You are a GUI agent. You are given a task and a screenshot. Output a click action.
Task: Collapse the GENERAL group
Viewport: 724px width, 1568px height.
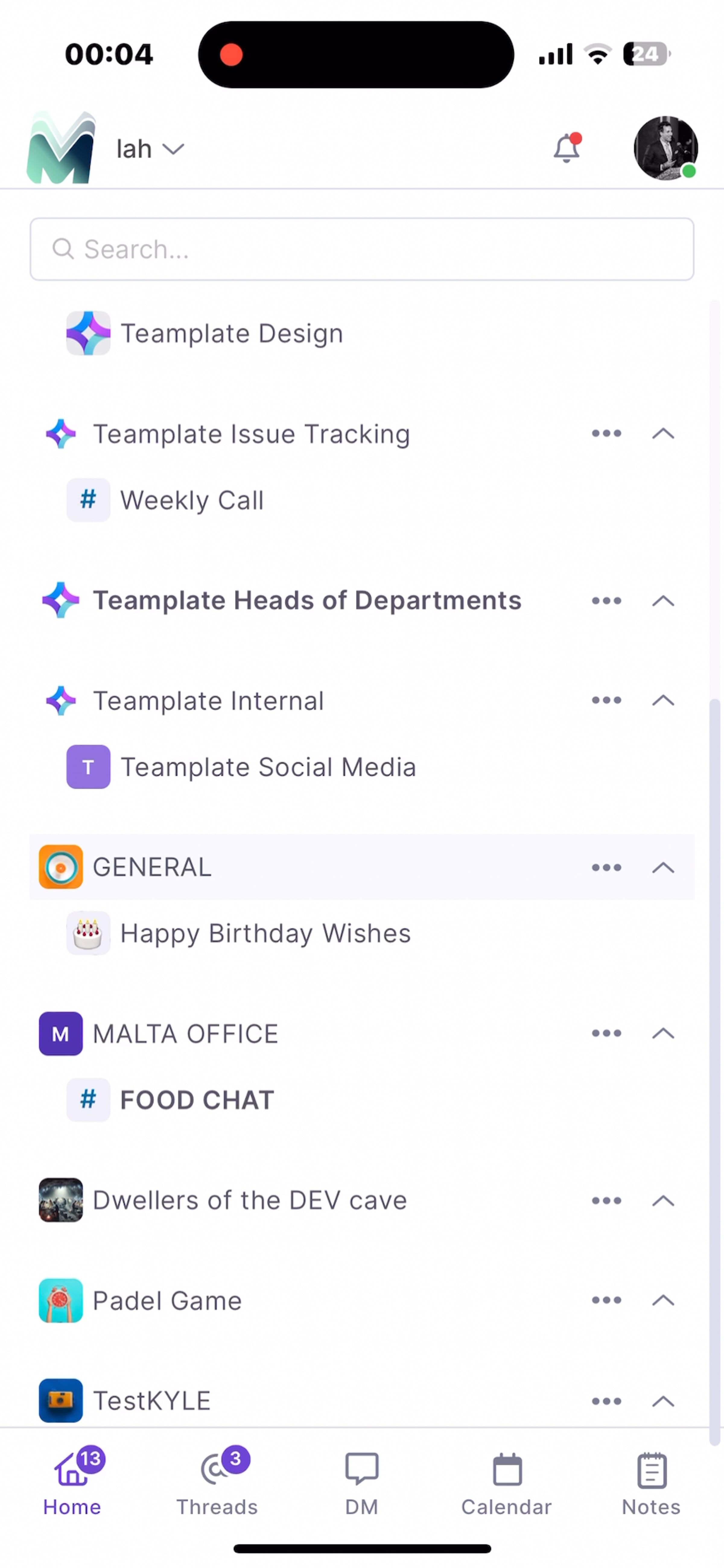click(663, 867)
